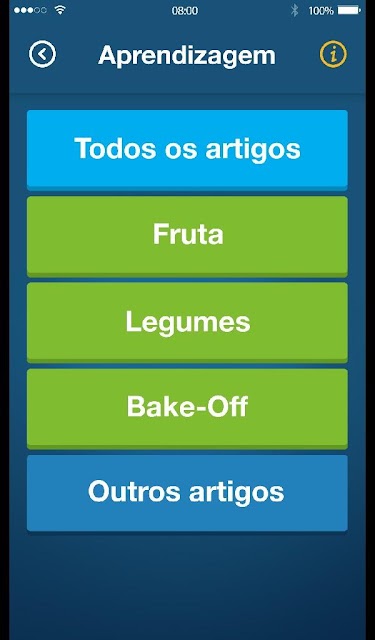Open the Legumes category
Image resolution: width=375 pixels, height=640 pixels.
[x=187, y=322]
